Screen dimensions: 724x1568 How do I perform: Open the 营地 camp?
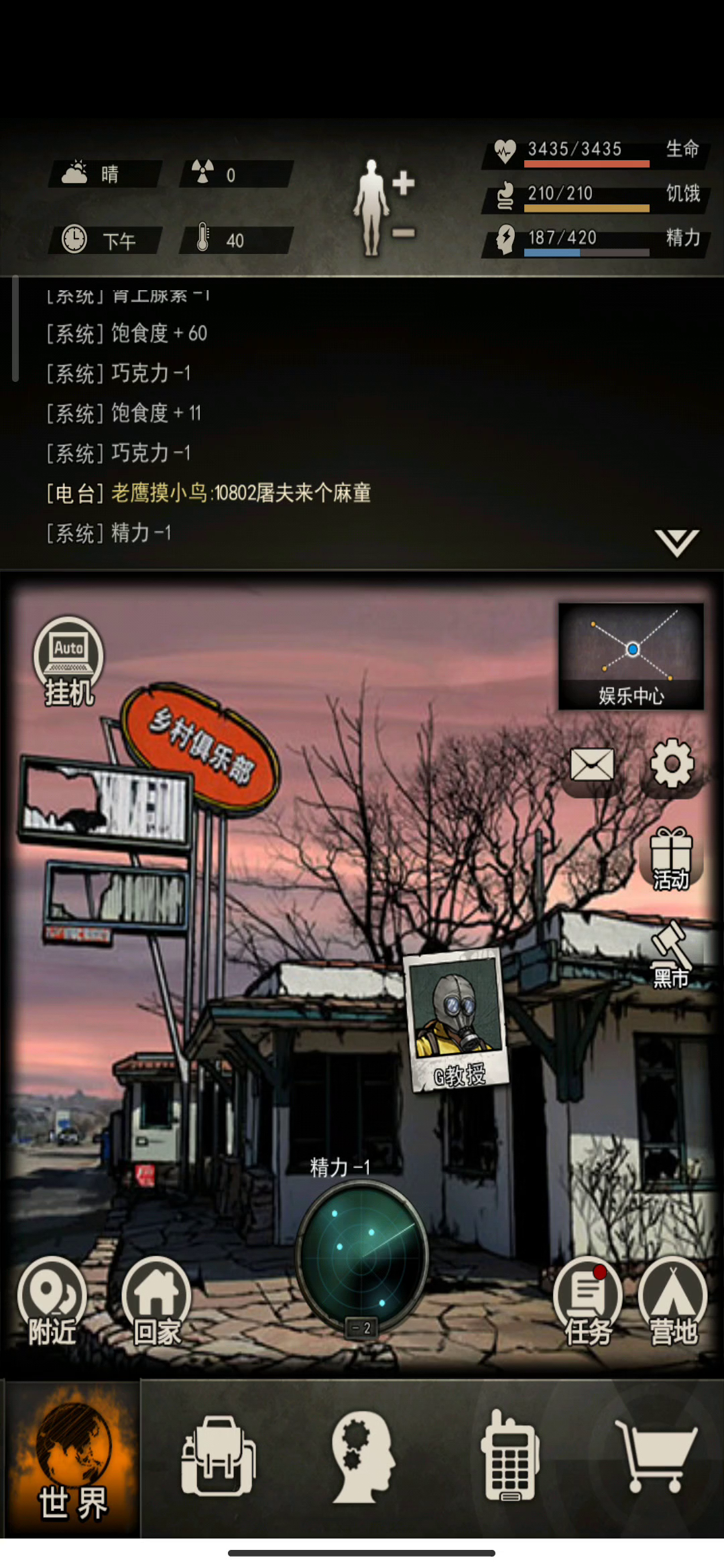click(x=673, y=1301)
